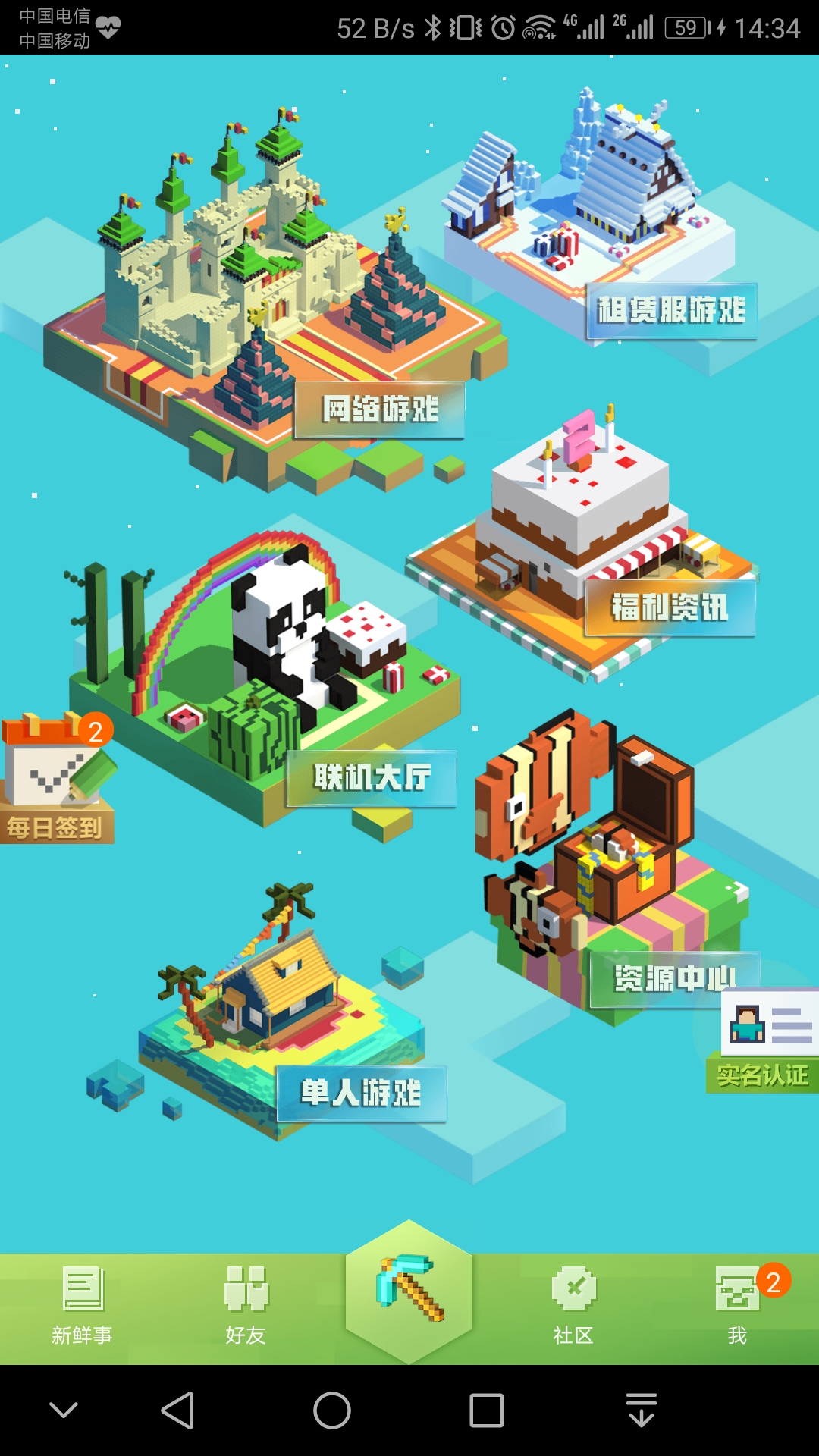Open recent apps with square button
819x1456 pixels.
pyautogui.click(x=487, y=1410)
